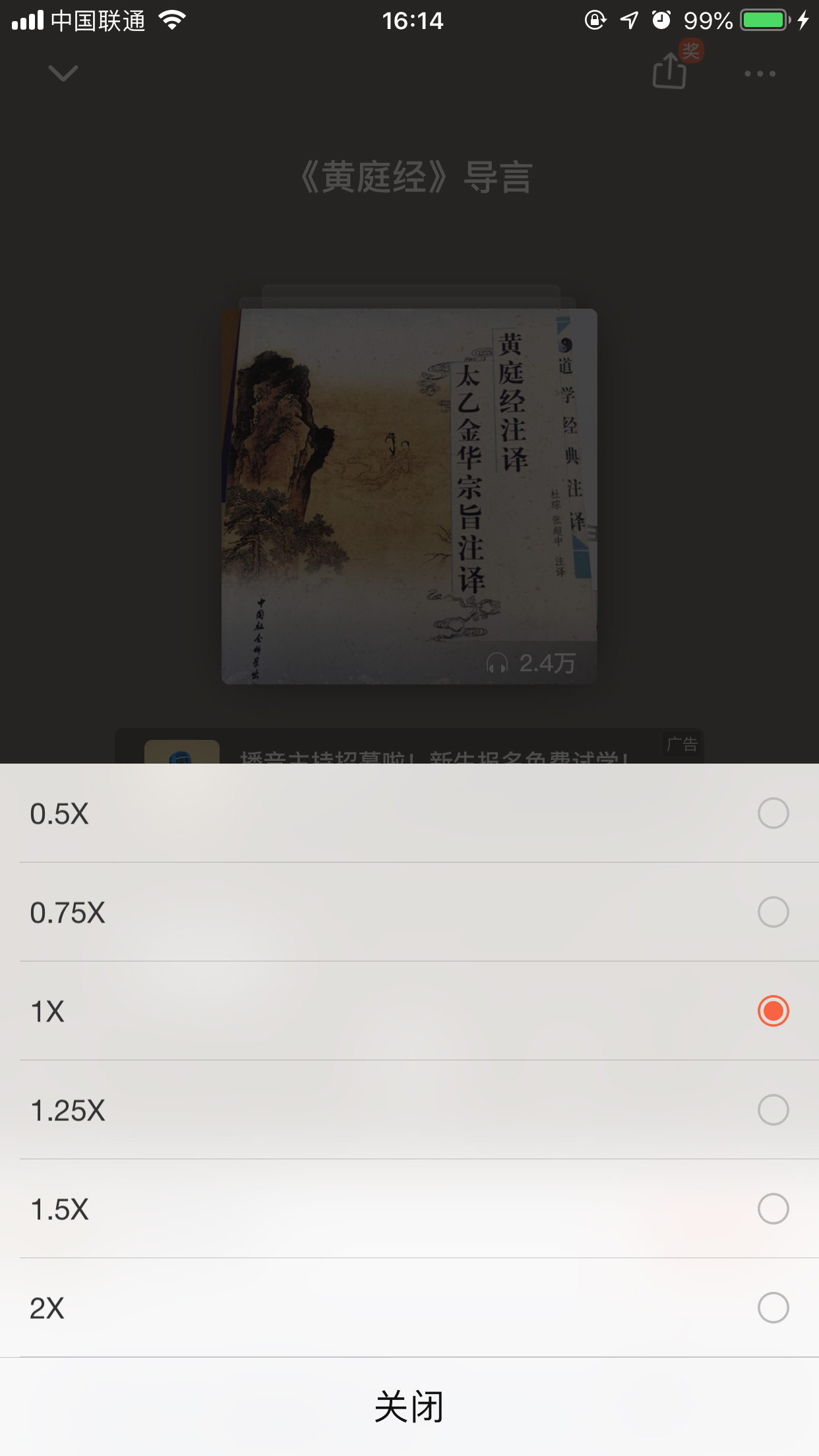Tap the battery indicator in the status bar
The image size is (819, 1456).
(x=765, y=20)
